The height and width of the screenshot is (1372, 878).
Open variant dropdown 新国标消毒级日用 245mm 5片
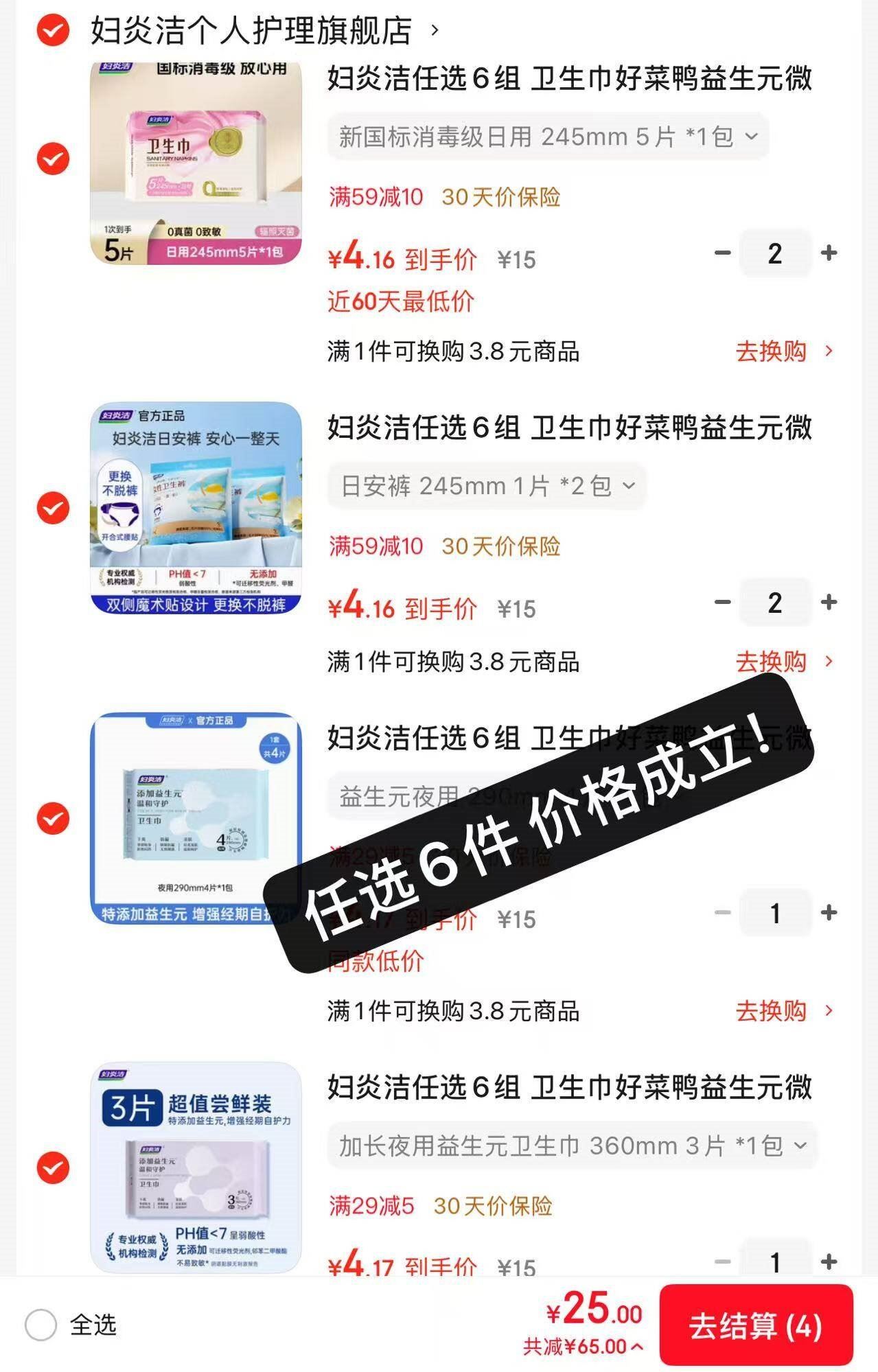click(547, 137)
